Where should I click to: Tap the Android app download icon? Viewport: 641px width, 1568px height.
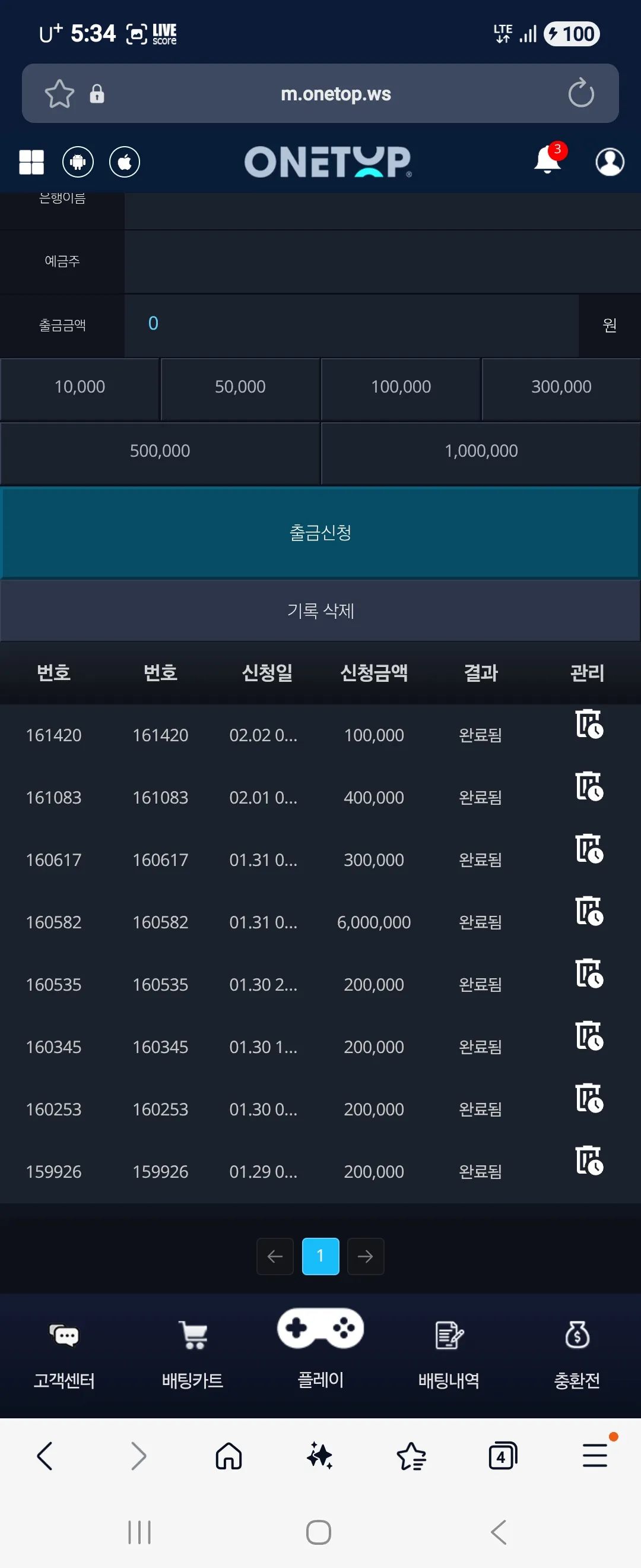78,162
